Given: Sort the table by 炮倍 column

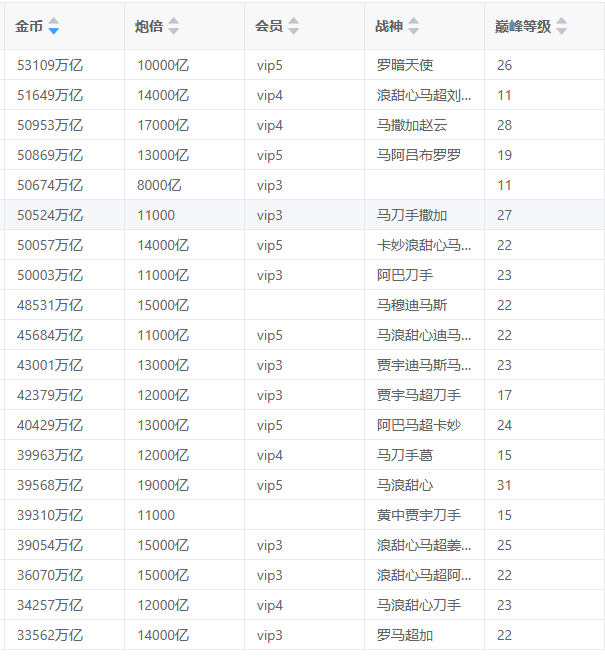Looking at the screenshot, I should pos(173,27).
